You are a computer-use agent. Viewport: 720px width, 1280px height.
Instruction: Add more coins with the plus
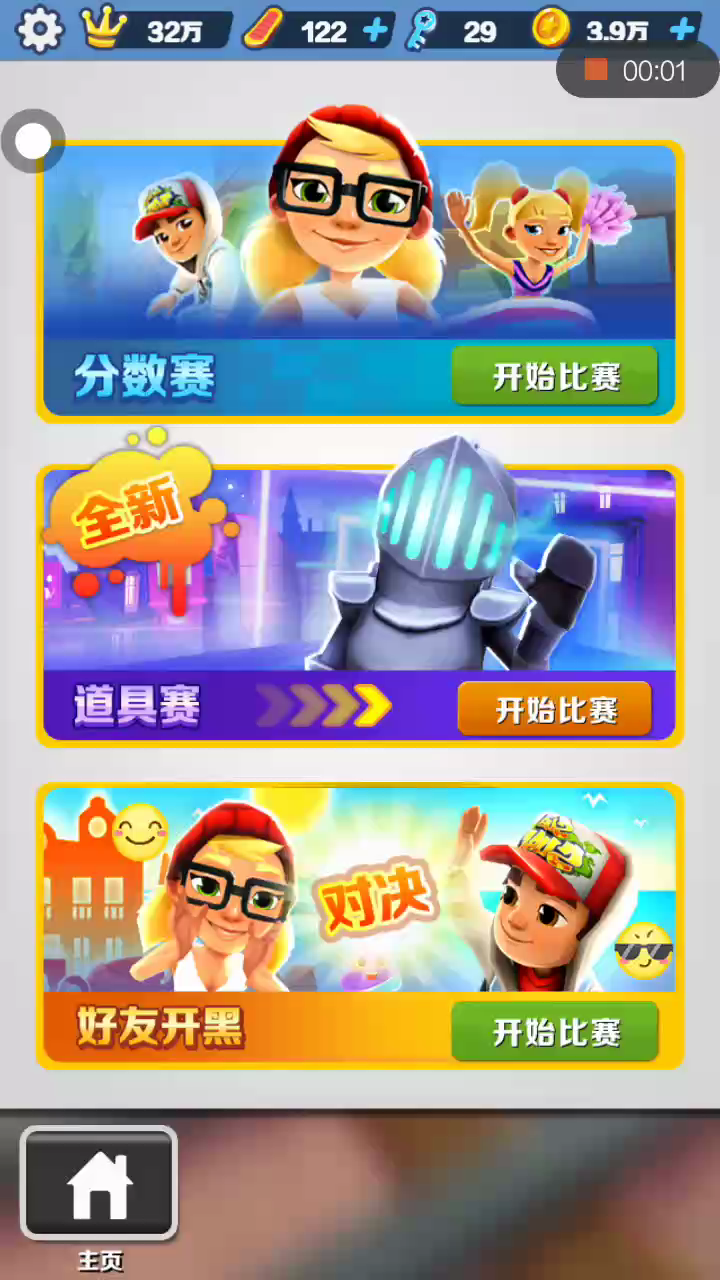683,30
